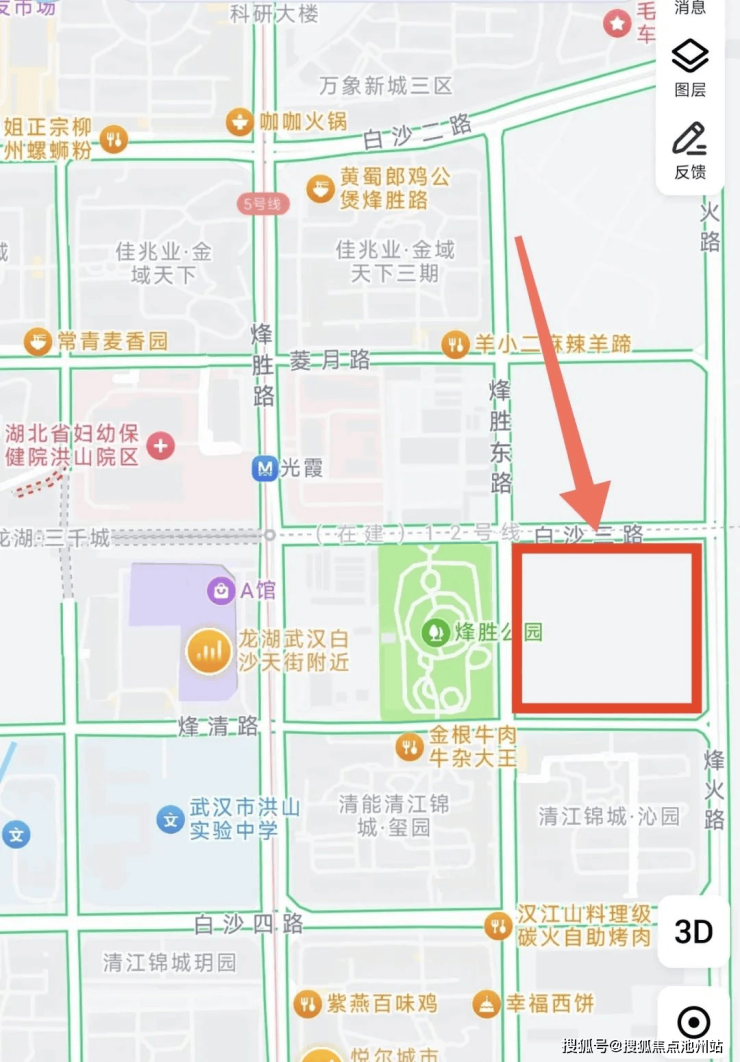Tap the 羊小二麻辣羊蹄 restaurant marker

[x=455, y=345]
